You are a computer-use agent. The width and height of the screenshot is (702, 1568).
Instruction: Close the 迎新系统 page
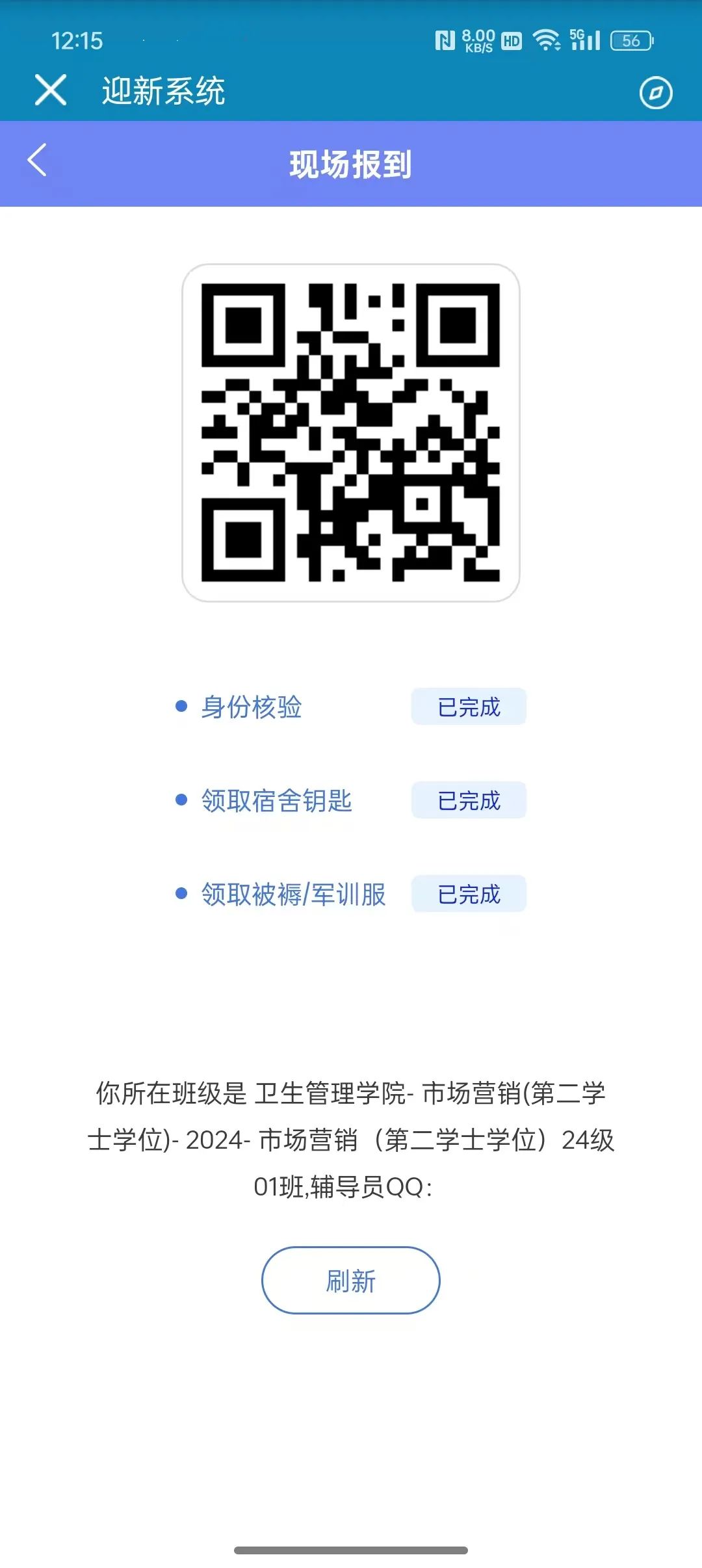pos(51,90)
